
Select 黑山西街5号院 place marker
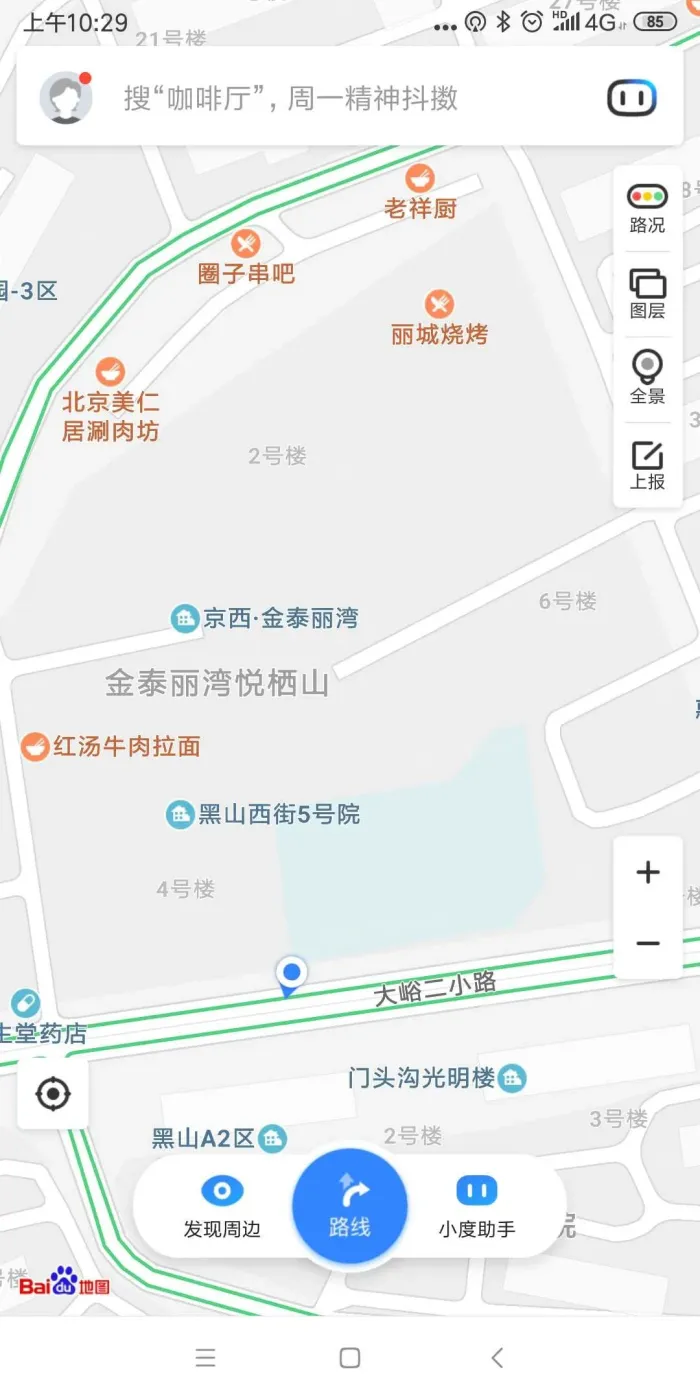(180, 814)
